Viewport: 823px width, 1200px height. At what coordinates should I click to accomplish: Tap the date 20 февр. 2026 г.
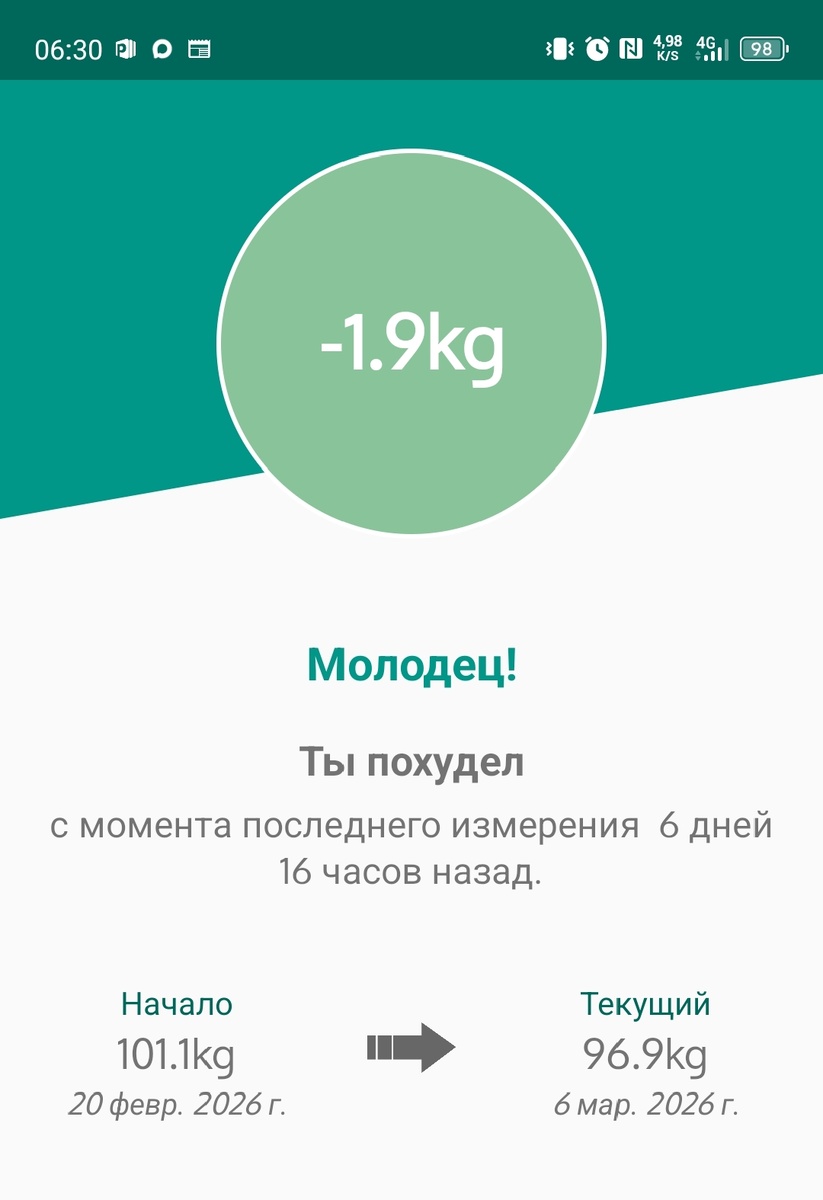coord(178,1107)
